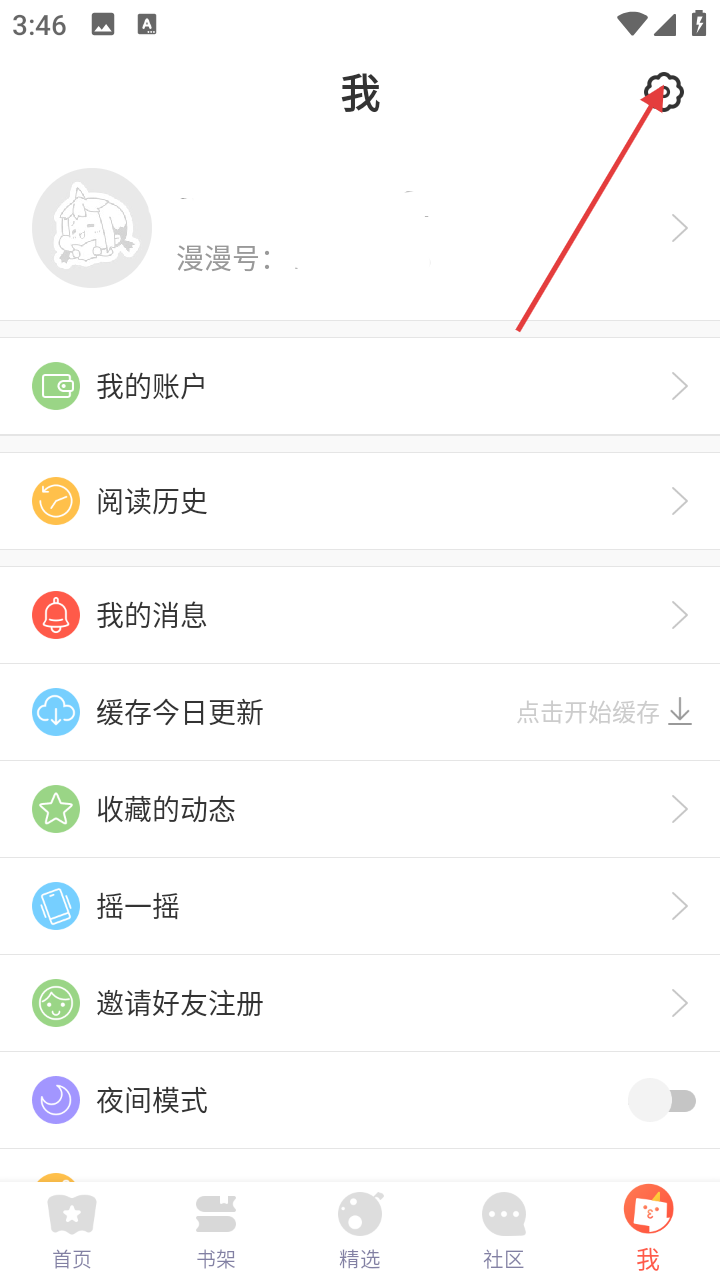The image size is (720, 1280).
Task: Open 收藏的动态 saved posts
Action: point(360,809)
